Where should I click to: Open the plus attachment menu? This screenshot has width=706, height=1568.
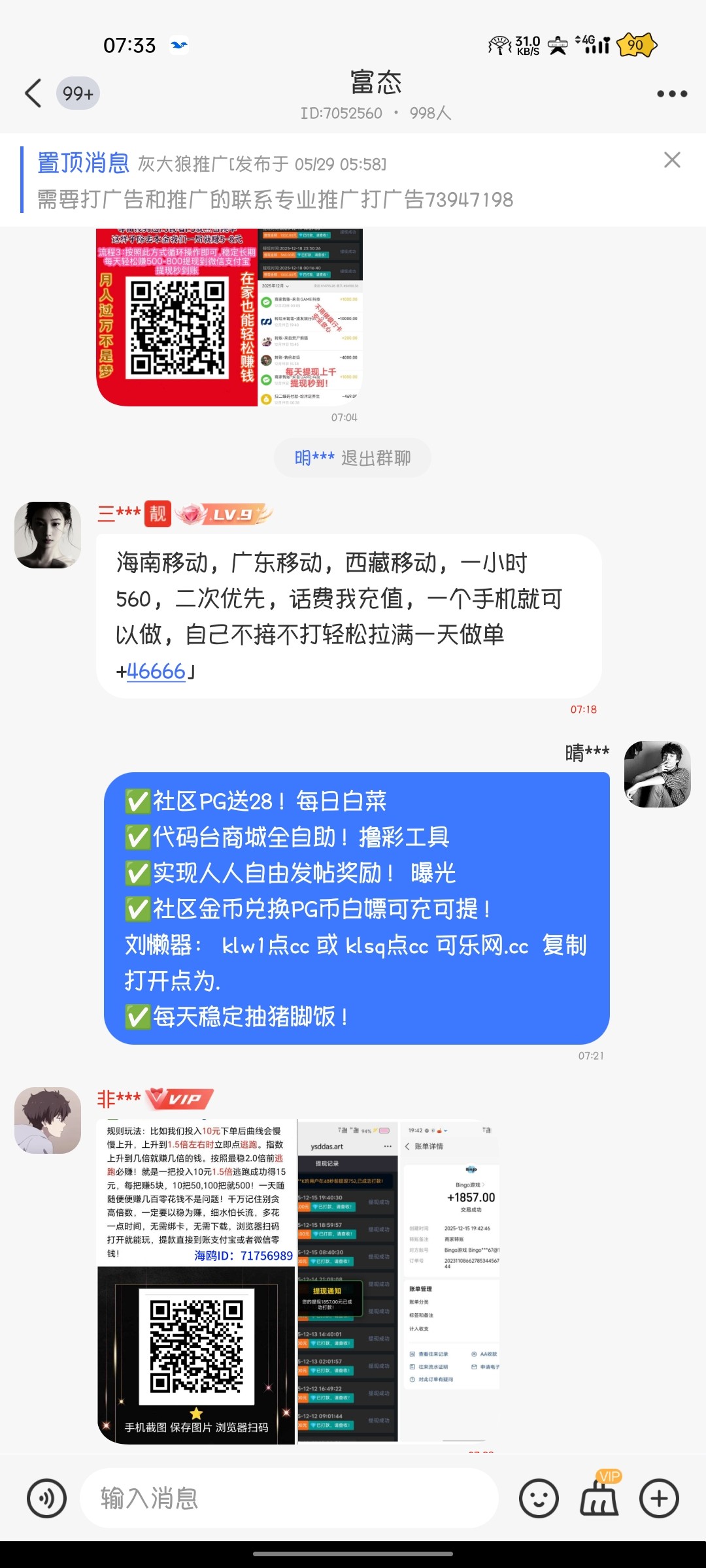tap(659, 1498)
